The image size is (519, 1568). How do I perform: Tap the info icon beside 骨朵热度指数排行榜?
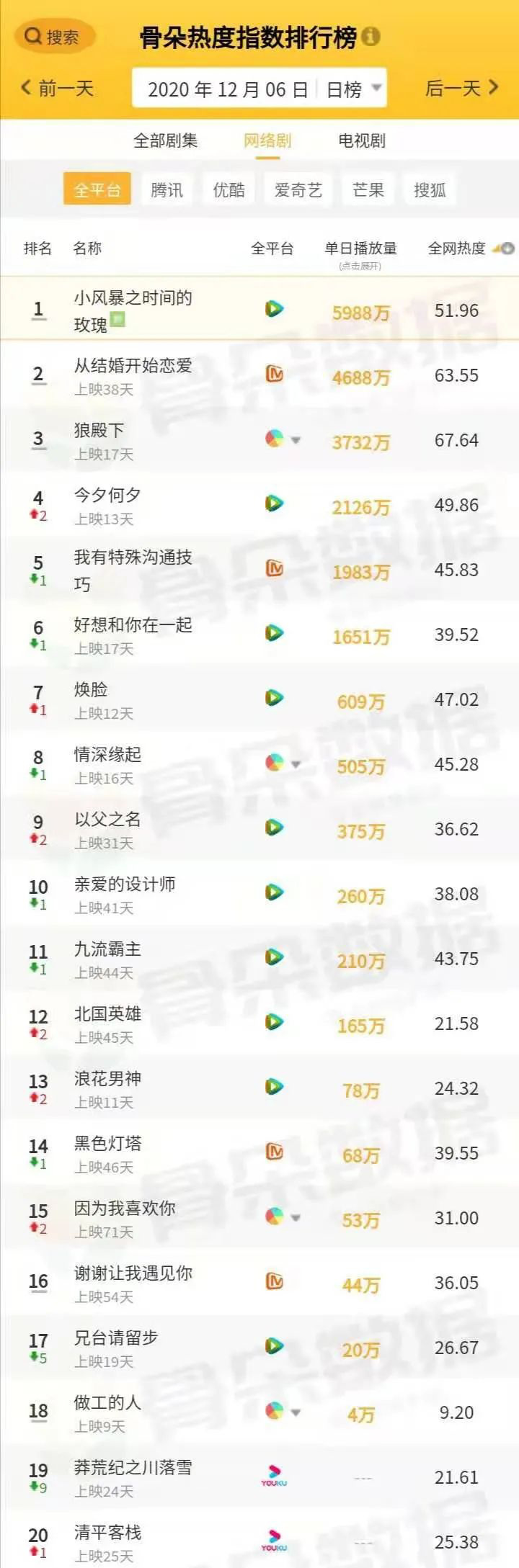pos(371,37)
